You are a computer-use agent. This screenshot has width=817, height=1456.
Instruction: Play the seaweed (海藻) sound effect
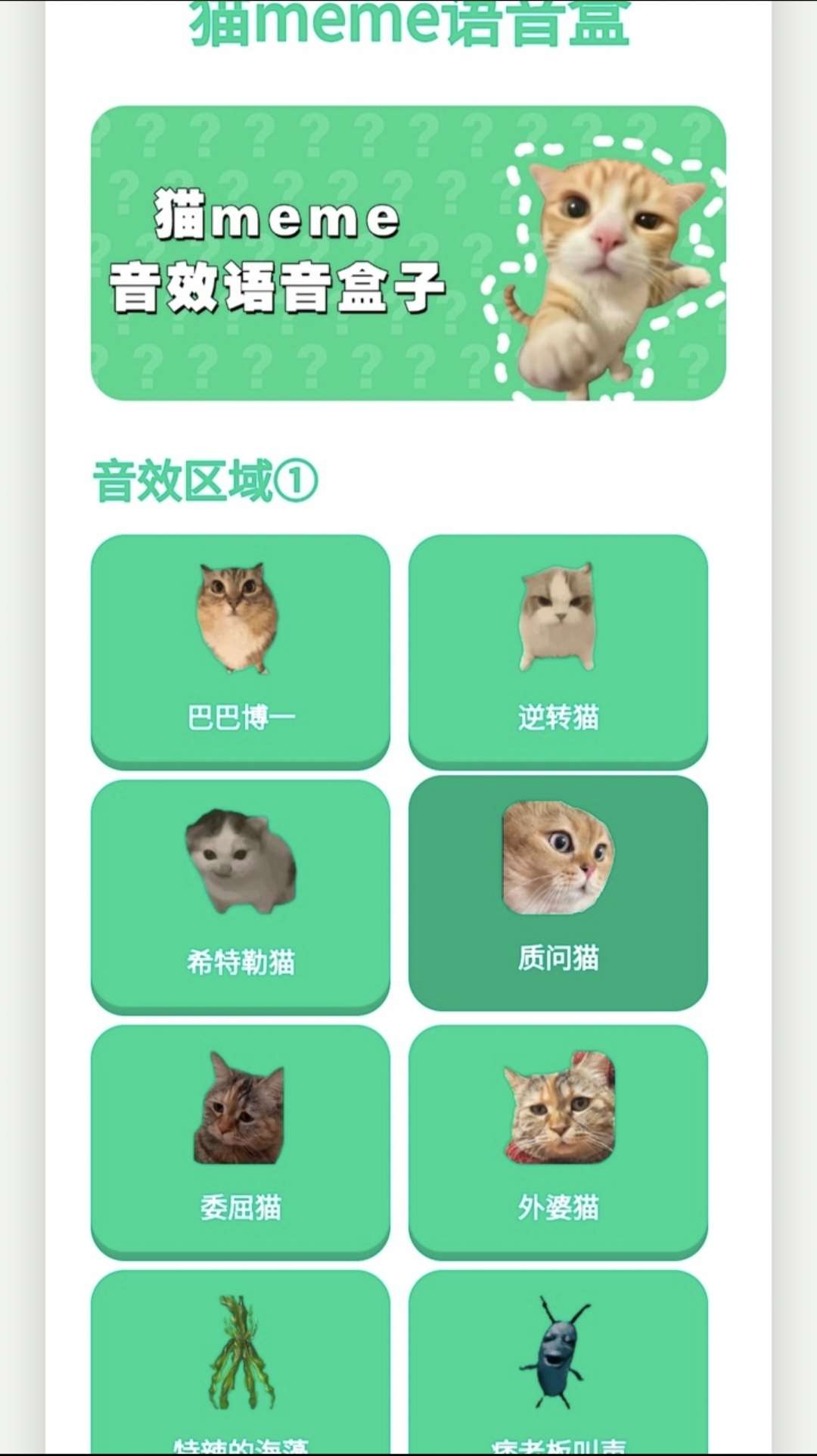pos(241,1362)
